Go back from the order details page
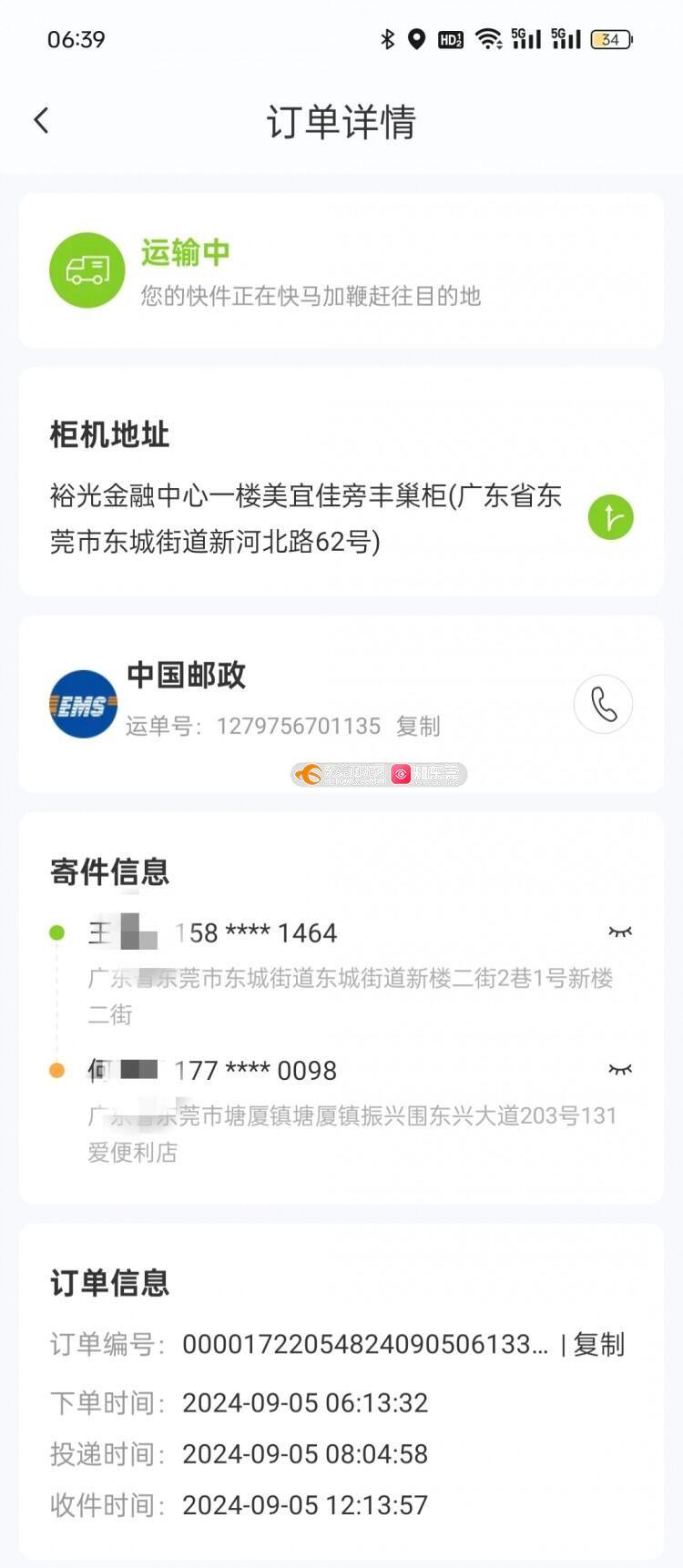Viewport: 683px width, 1568px height. coord(41,120)
